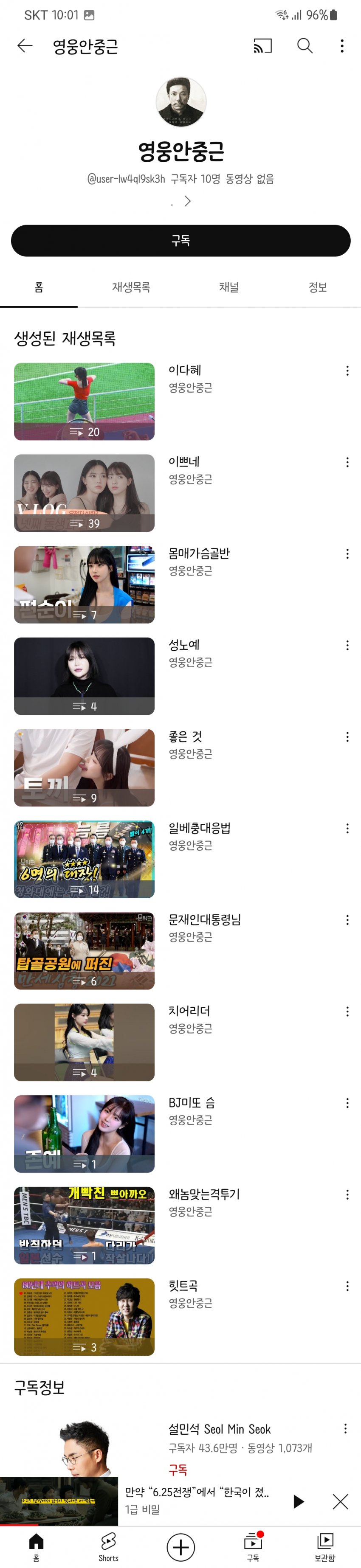Play the miniplayer video
This screenshot has width=361, height=1568.
click(298, 1501)
